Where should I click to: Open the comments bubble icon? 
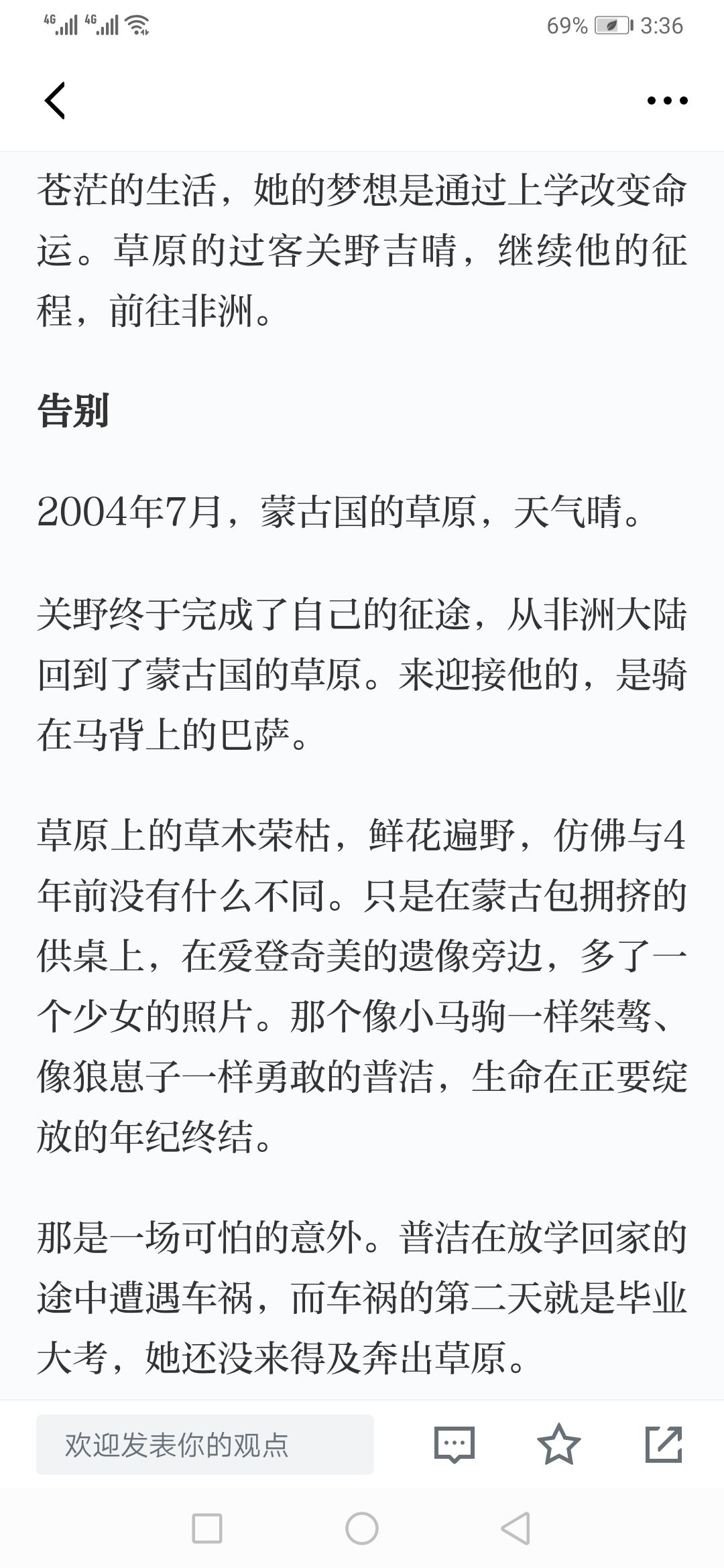pyautogui.click(x=455, y=1444)
